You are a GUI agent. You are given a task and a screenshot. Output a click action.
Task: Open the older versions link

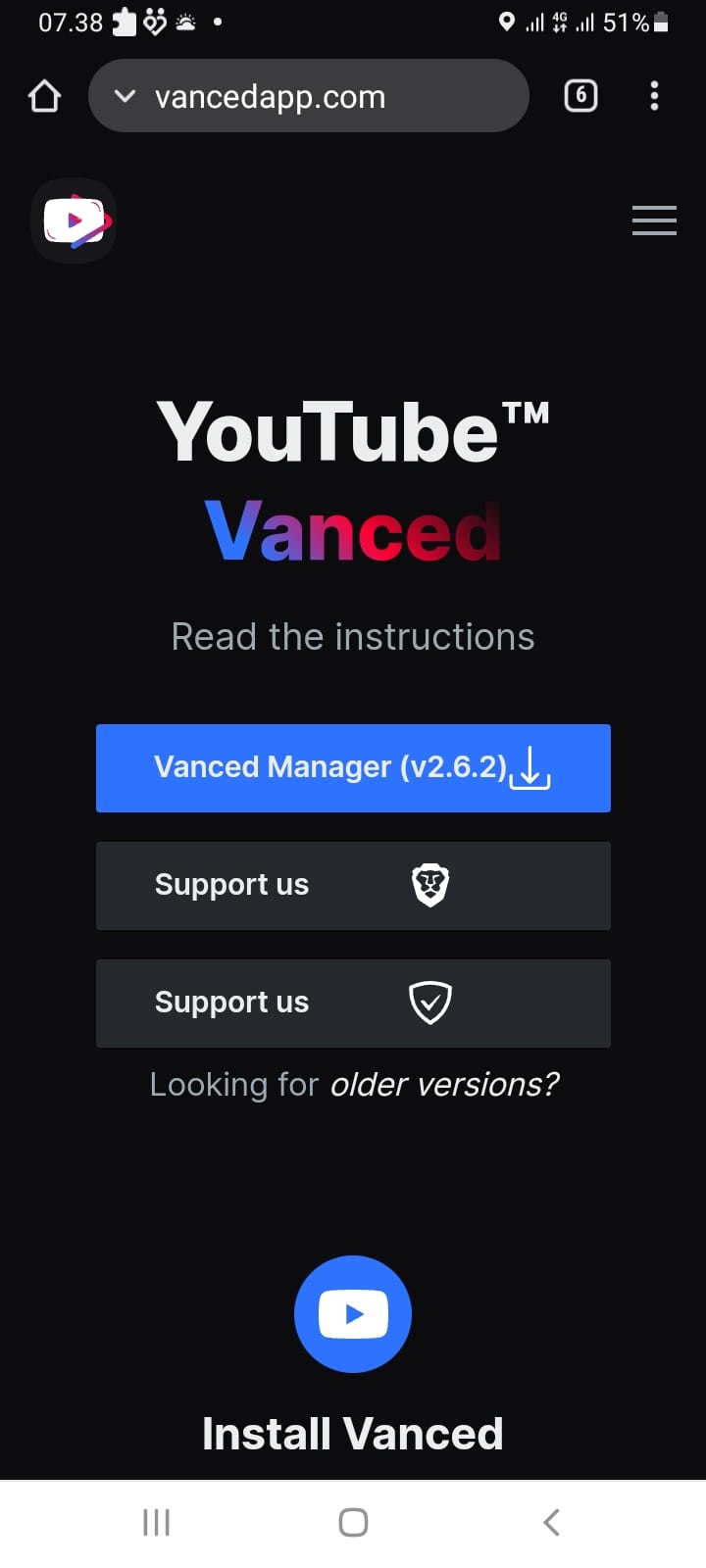coord(443,1085)
